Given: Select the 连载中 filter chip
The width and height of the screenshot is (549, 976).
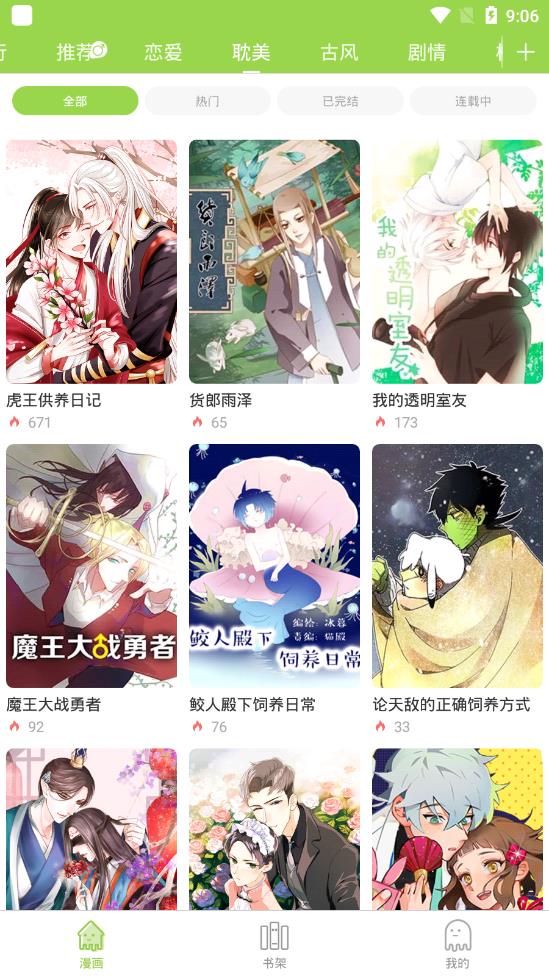Looking at the screenshot, I should (473, 101).
